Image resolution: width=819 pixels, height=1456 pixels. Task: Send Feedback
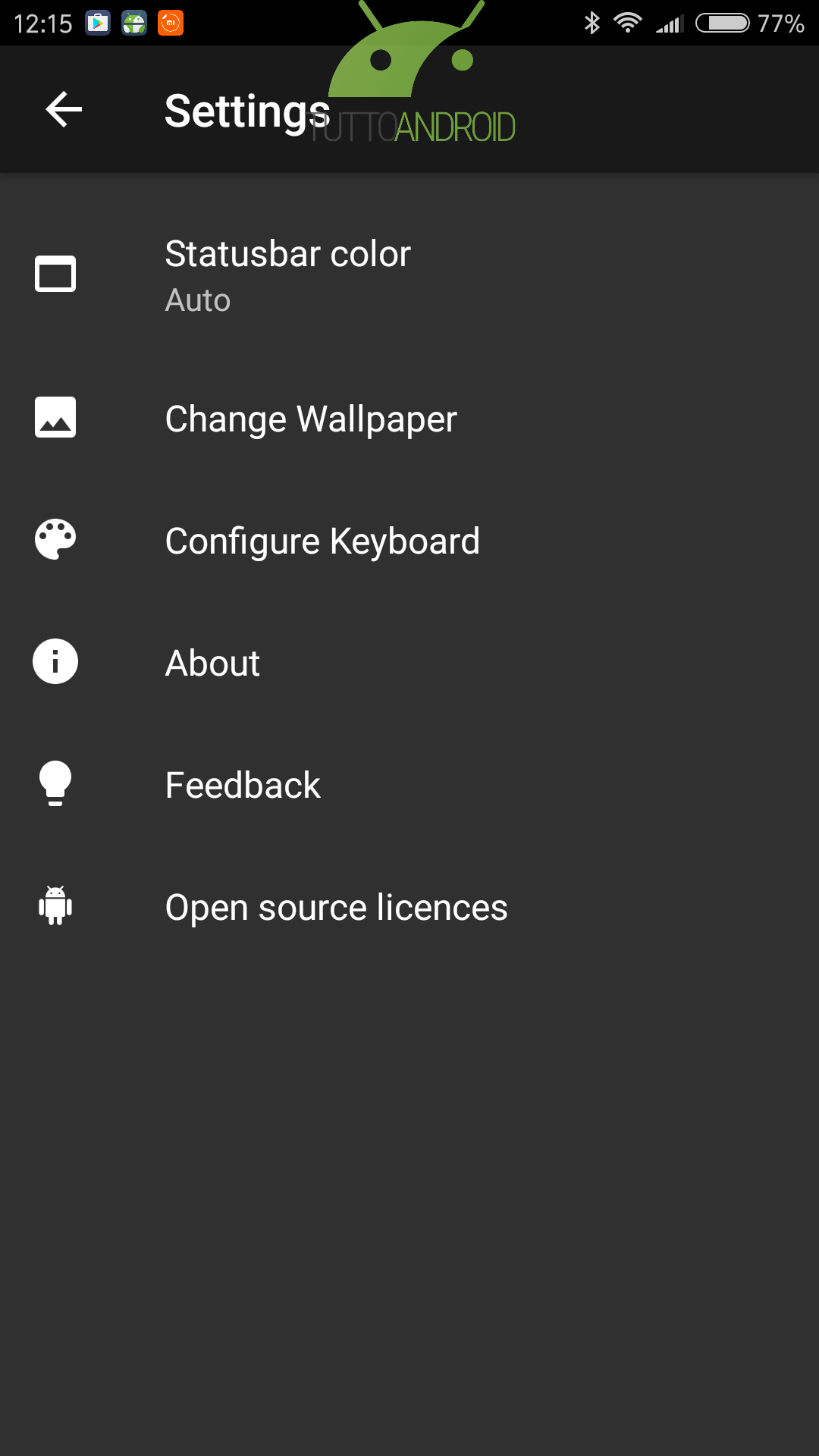coord(409,785)
